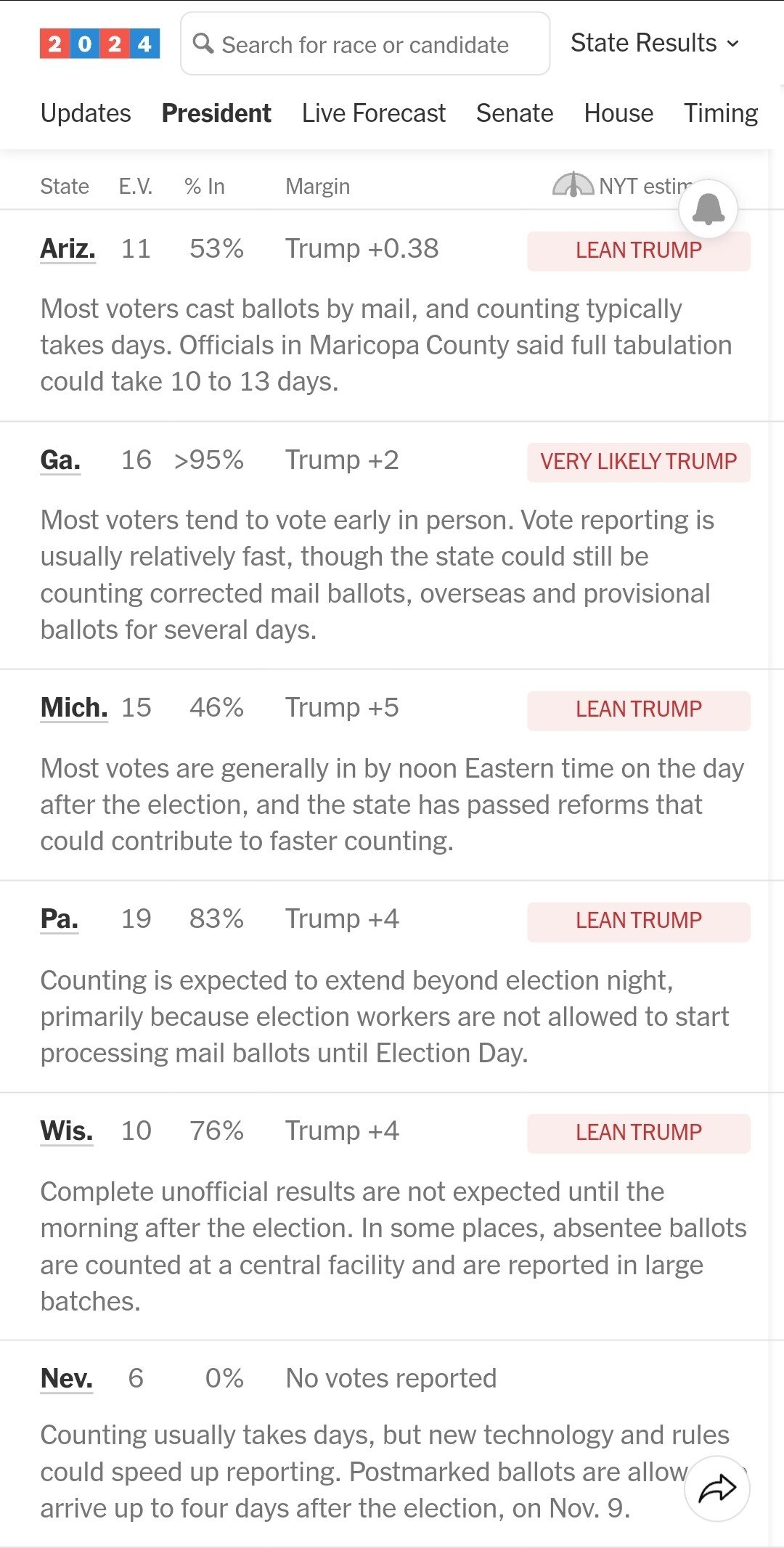Viewport: 784px width, 1548px height.
Task: Share this results page
Action: point(717,1488)
